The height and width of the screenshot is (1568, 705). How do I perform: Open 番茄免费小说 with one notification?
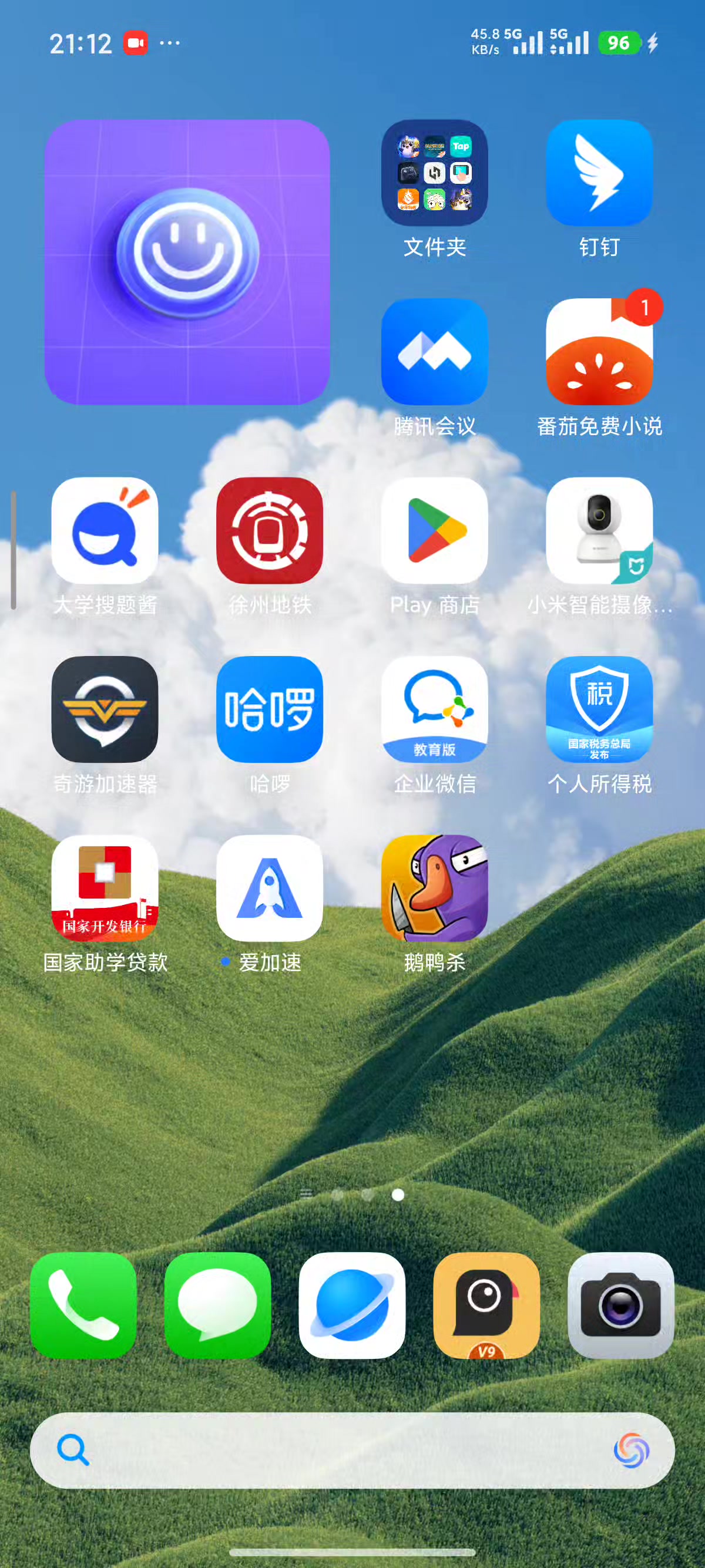point(599,351)
